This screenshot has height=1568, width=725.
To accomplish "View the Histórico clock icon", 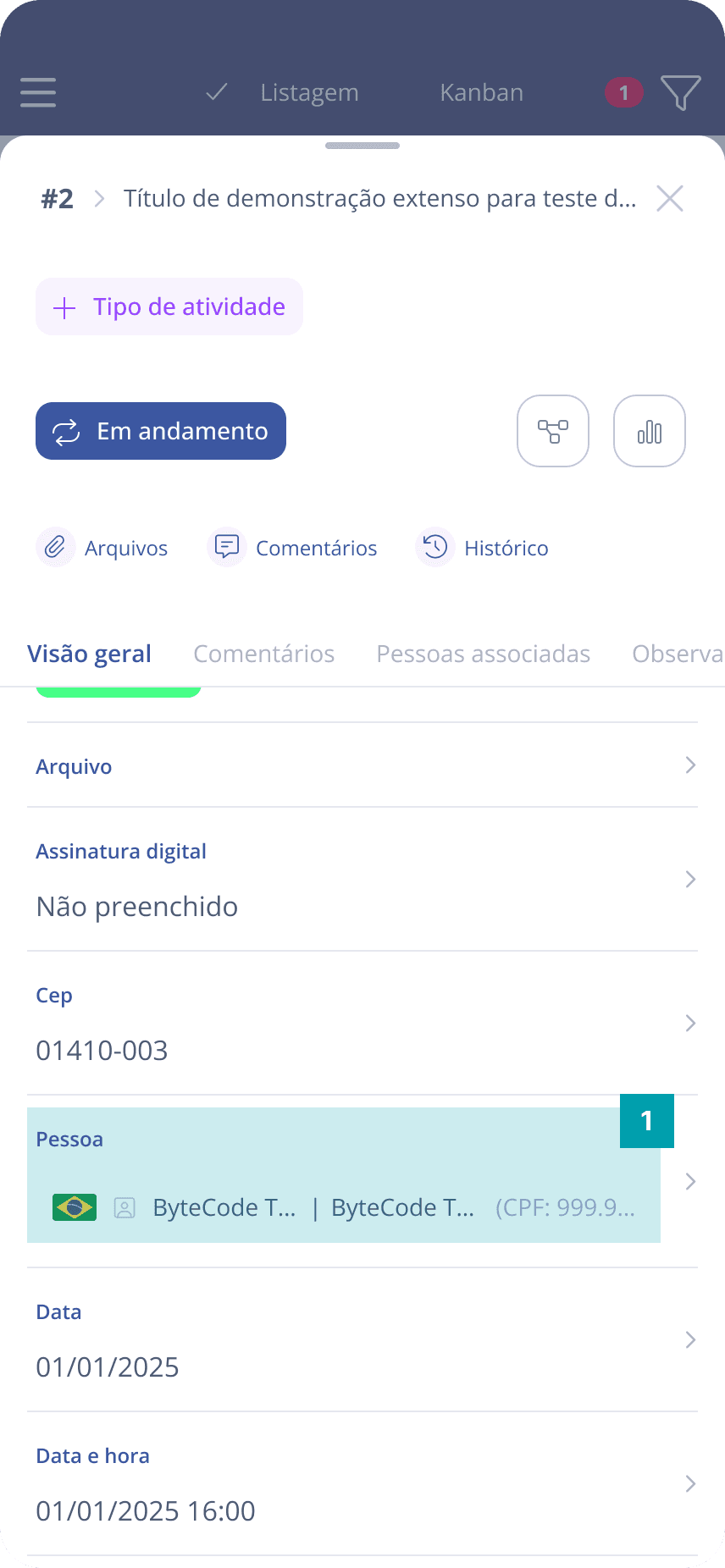I will pos(434,547).
